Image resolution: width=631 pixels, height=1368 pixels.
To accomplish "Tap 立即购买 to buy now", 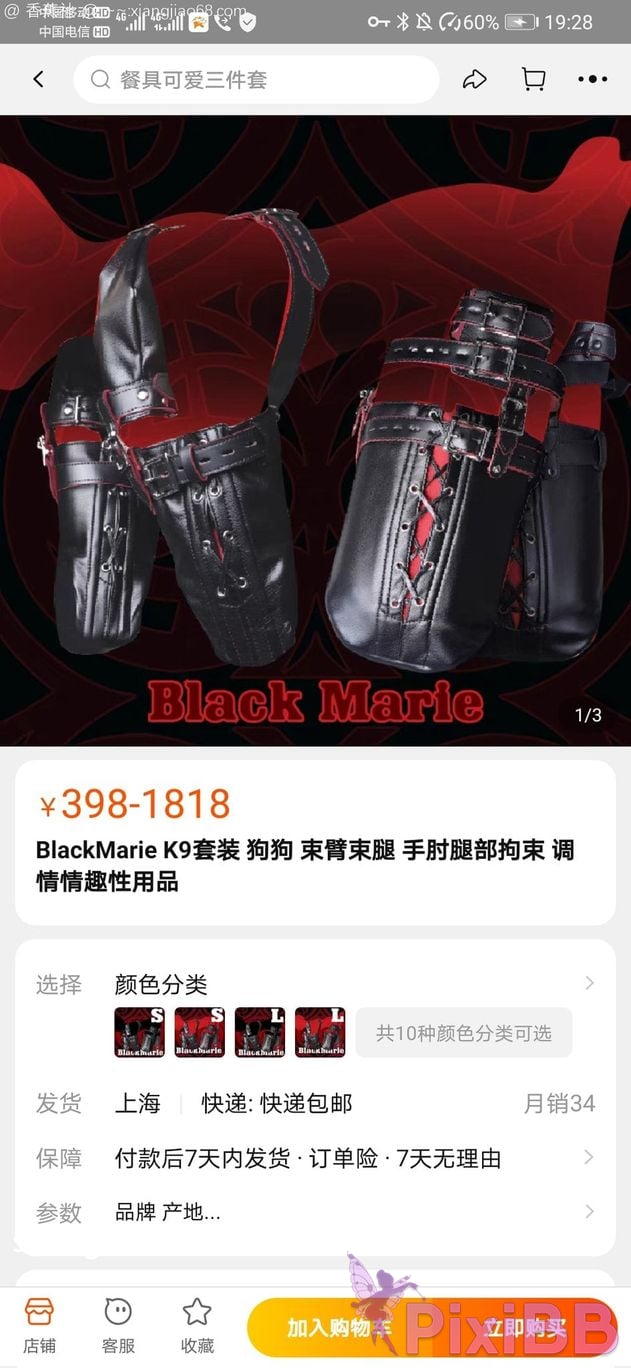I will coord(525,1328).
